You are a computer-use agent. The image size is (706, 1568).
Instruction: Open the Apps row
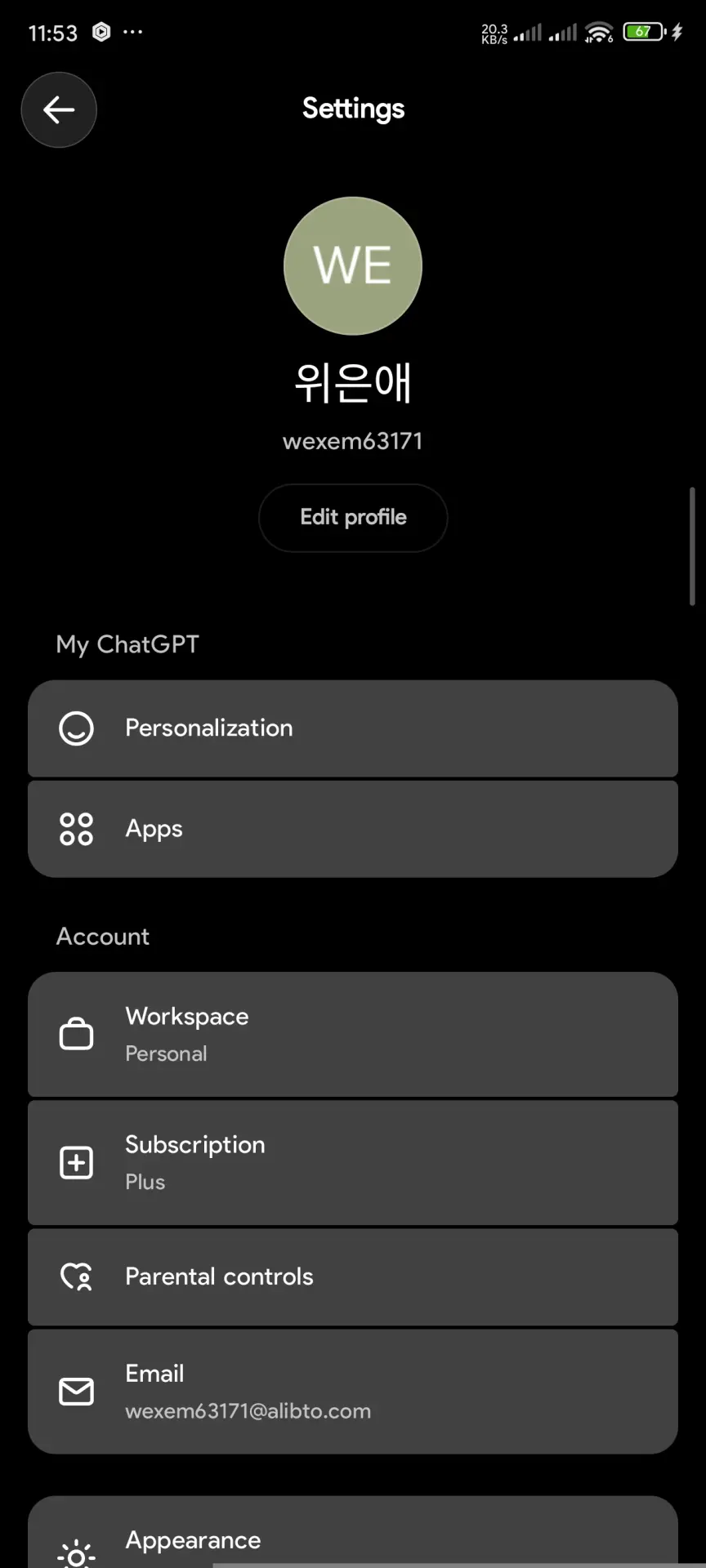point(353,829)
